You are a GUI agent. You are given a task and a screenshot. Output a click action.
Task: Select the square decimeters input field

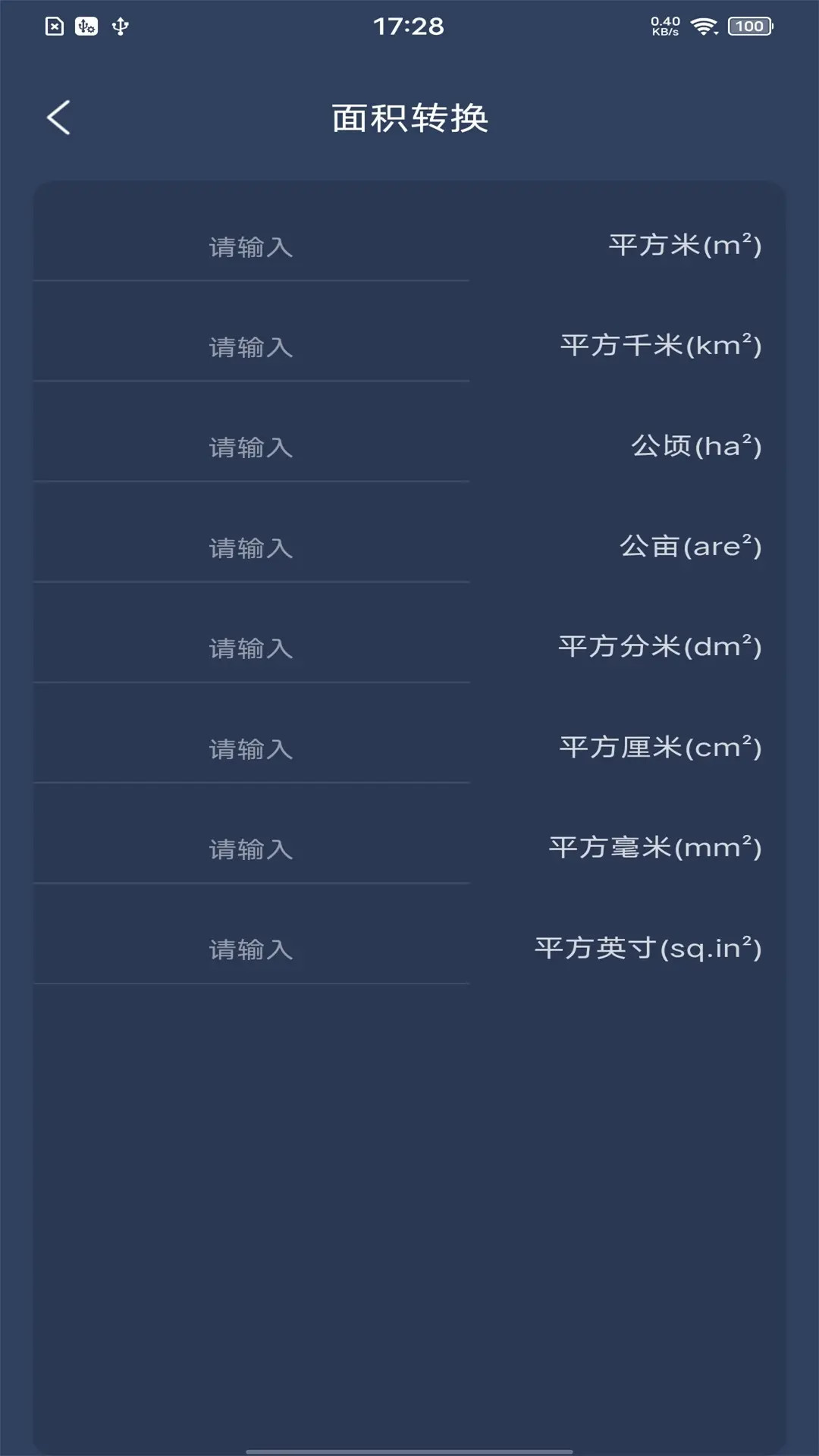click(x=250, y=648)
